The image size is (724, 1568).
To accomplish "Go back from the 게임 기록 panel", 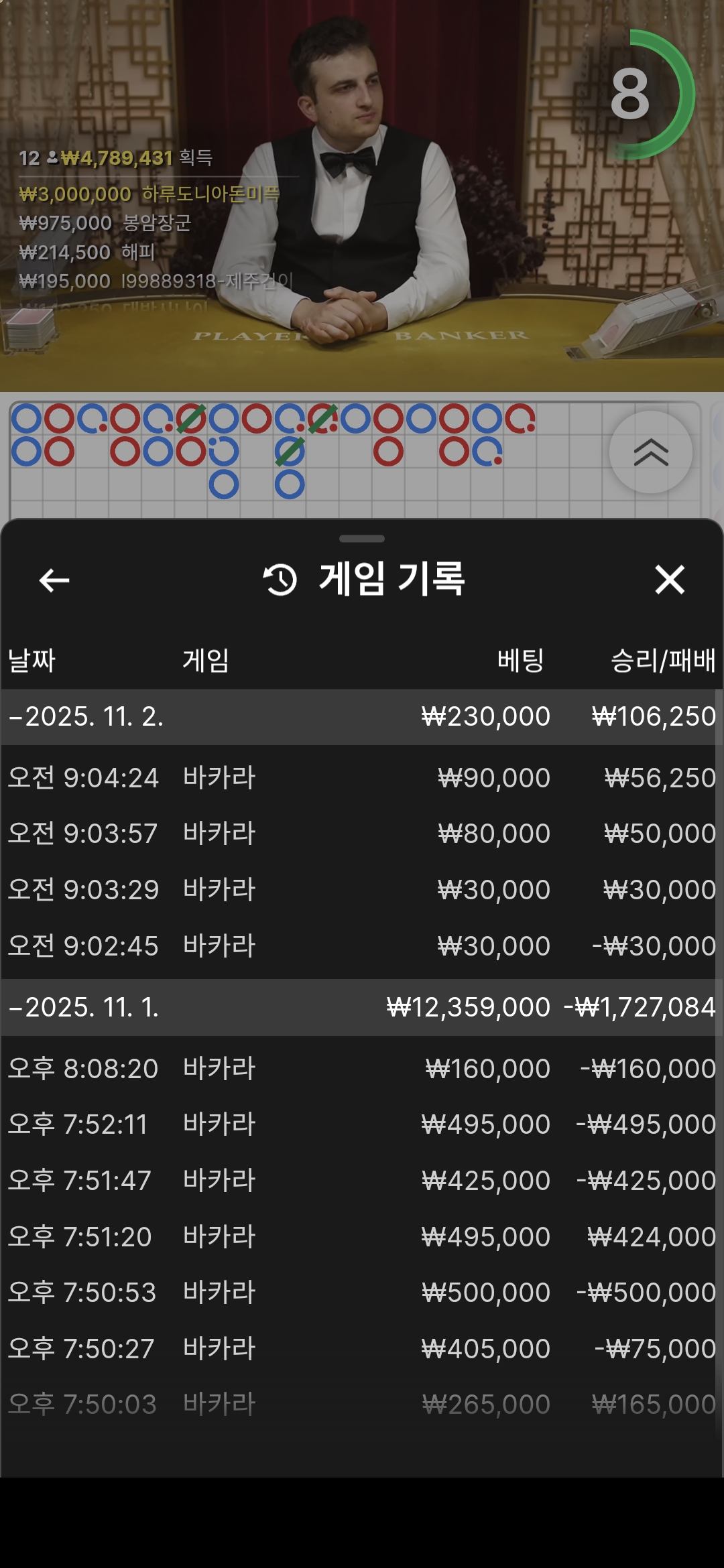I will [54, 580].
